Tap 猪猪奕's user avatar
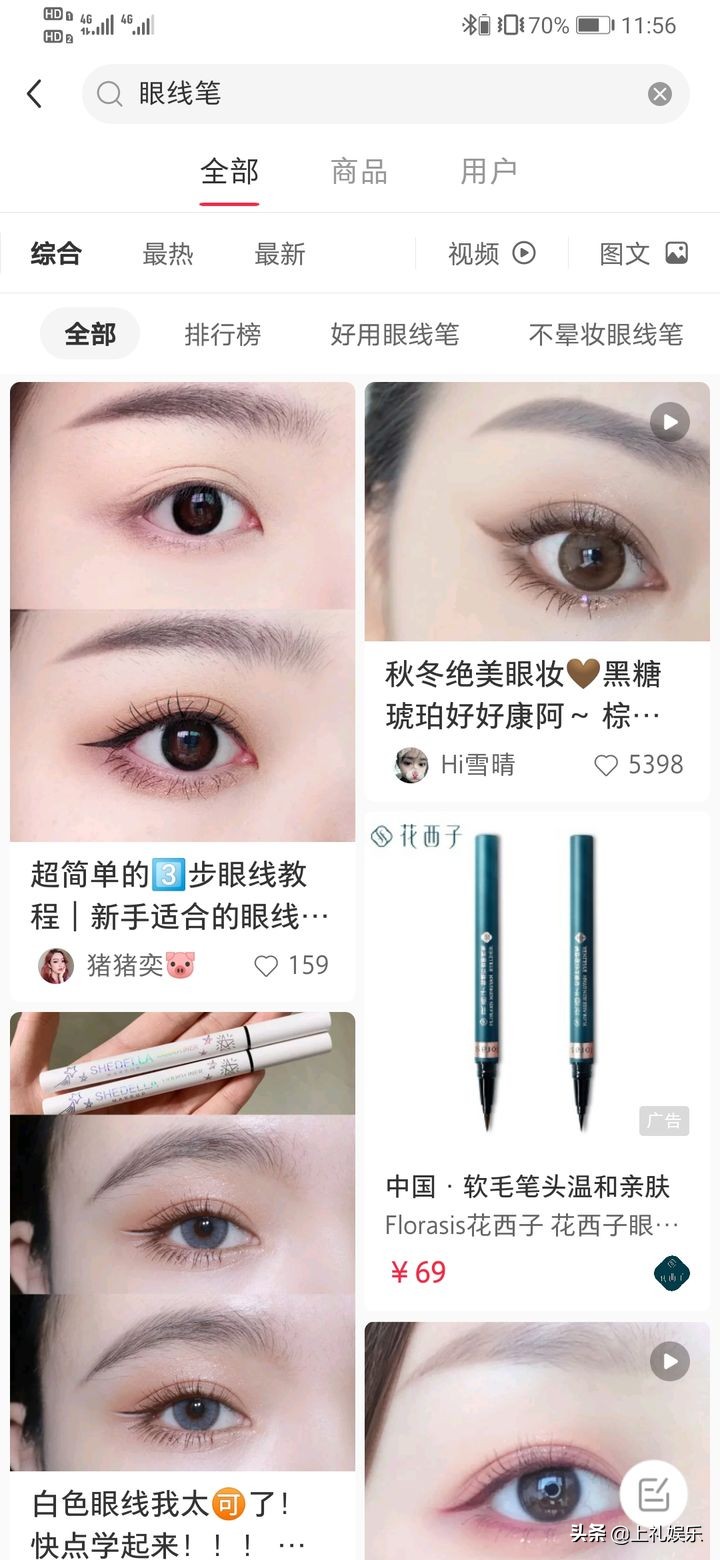Screen dimensions: 720x1560 56,965
